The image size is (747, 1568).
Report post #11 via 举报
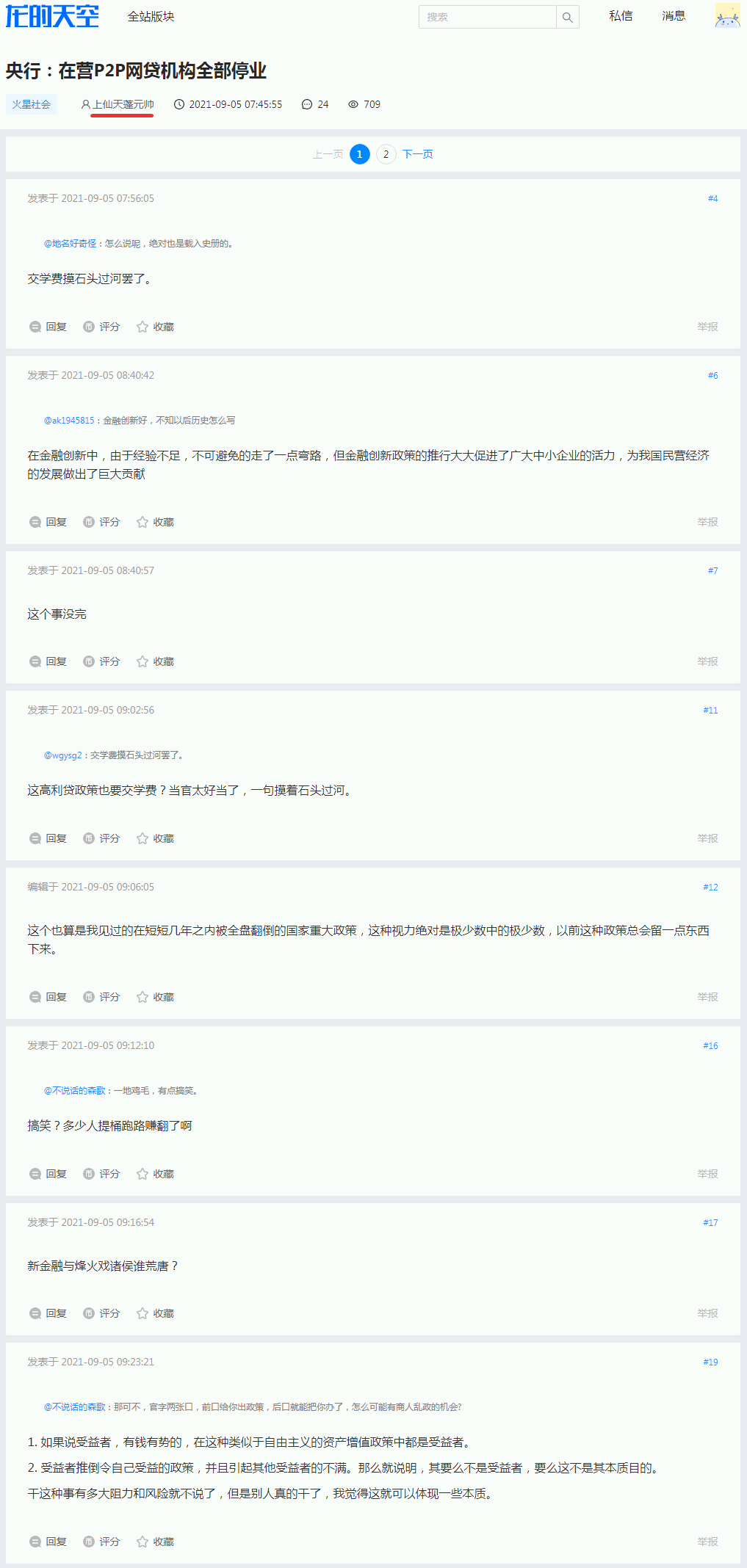tap(707, 838)
